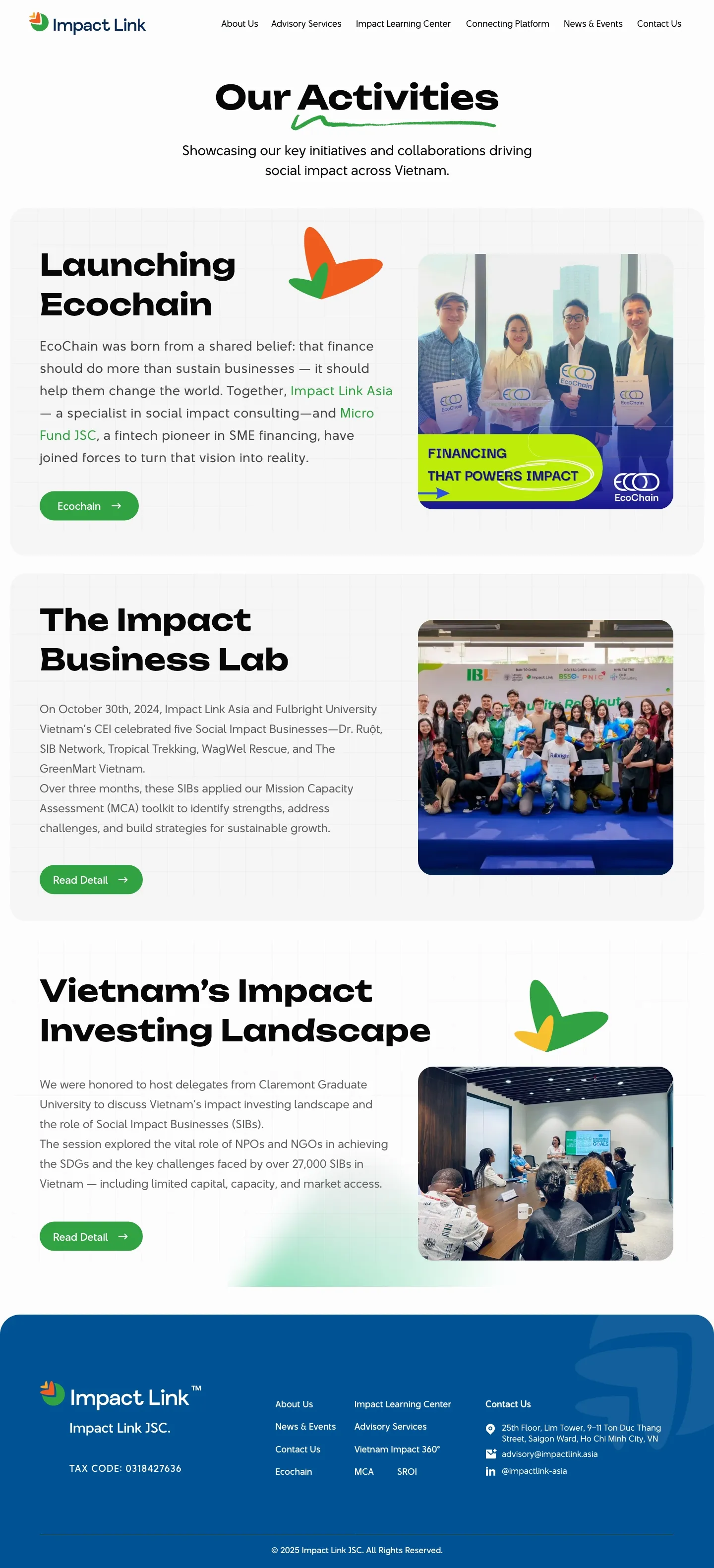Image resolution: width=714 pixels, height=1568 pixels.
Task: Open News & Events in the top navigation
Action: (x=592, y=24)
